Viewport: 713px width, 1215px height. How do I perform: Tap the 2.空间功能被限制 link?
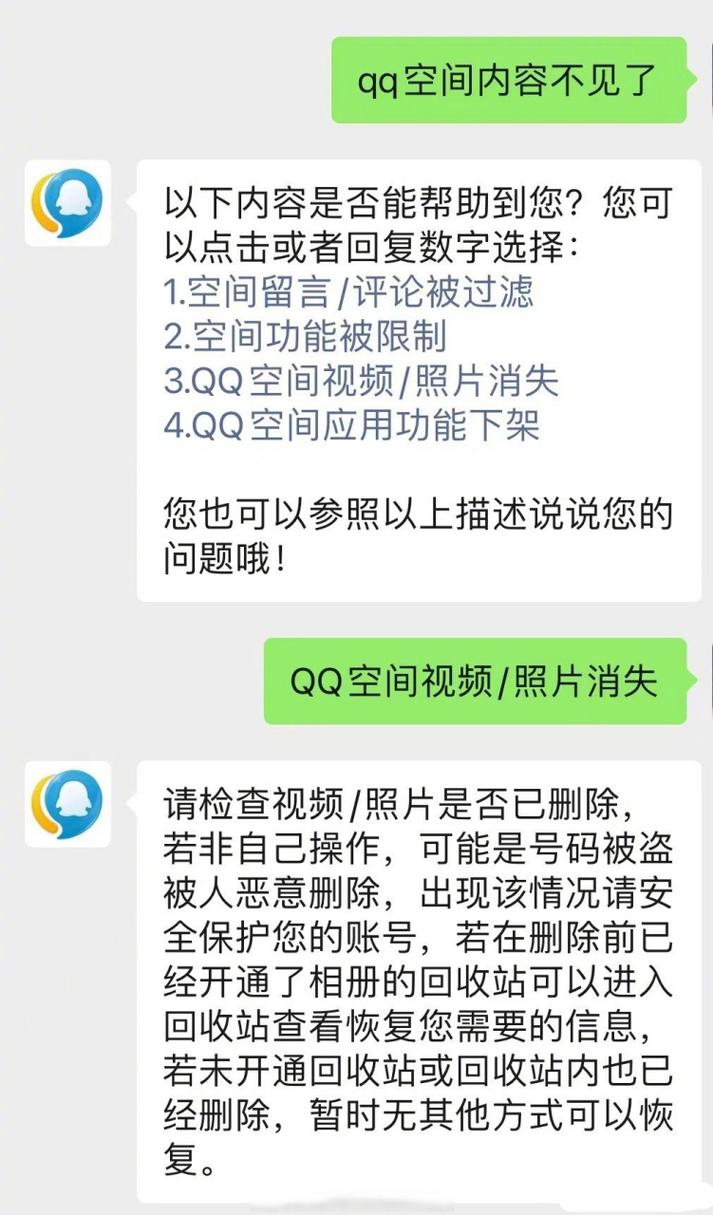pyautogui.click(x=304, y=337)
